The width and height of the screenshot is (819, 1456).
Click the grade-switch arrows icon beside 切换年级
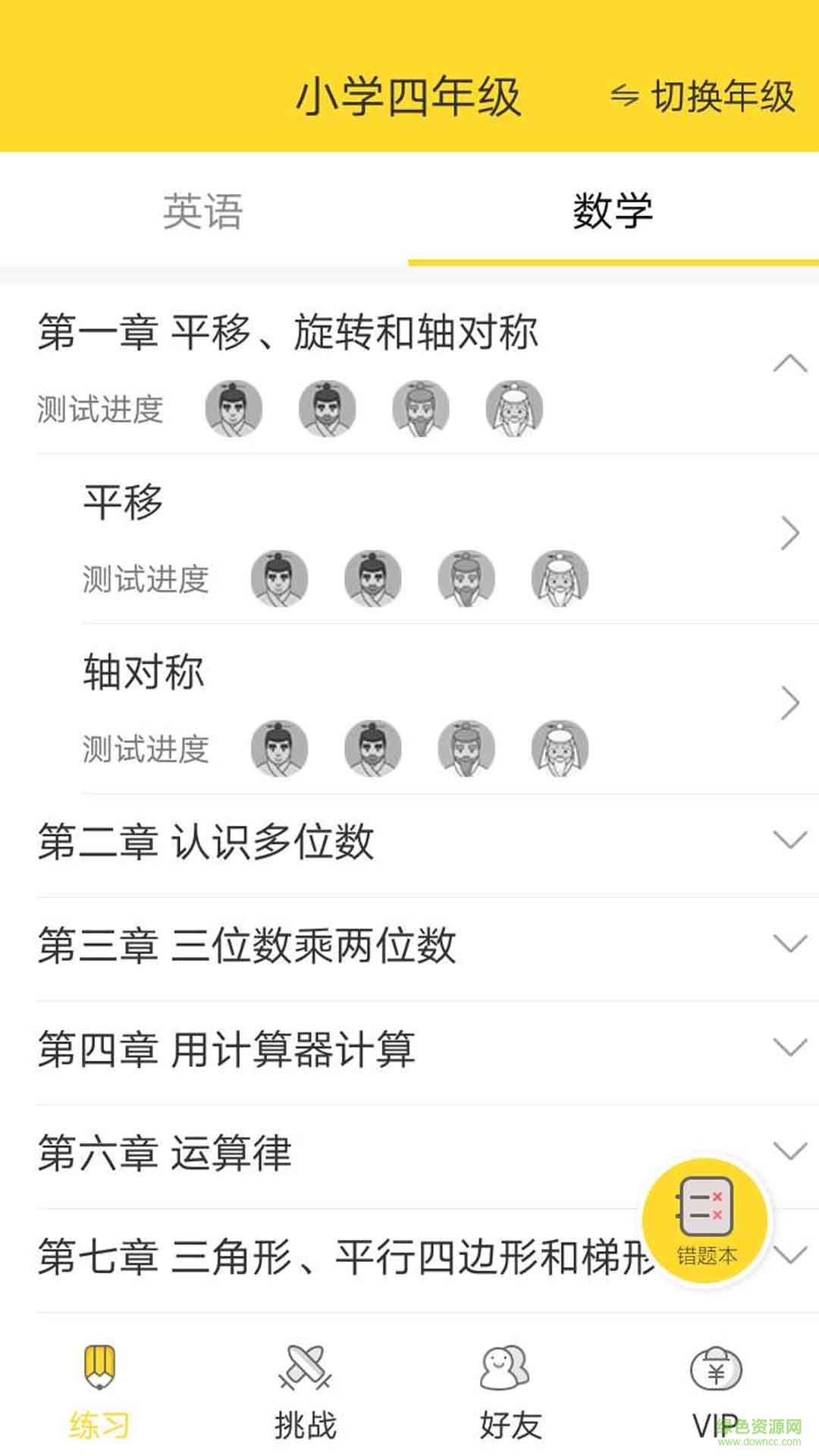[623, 97]
